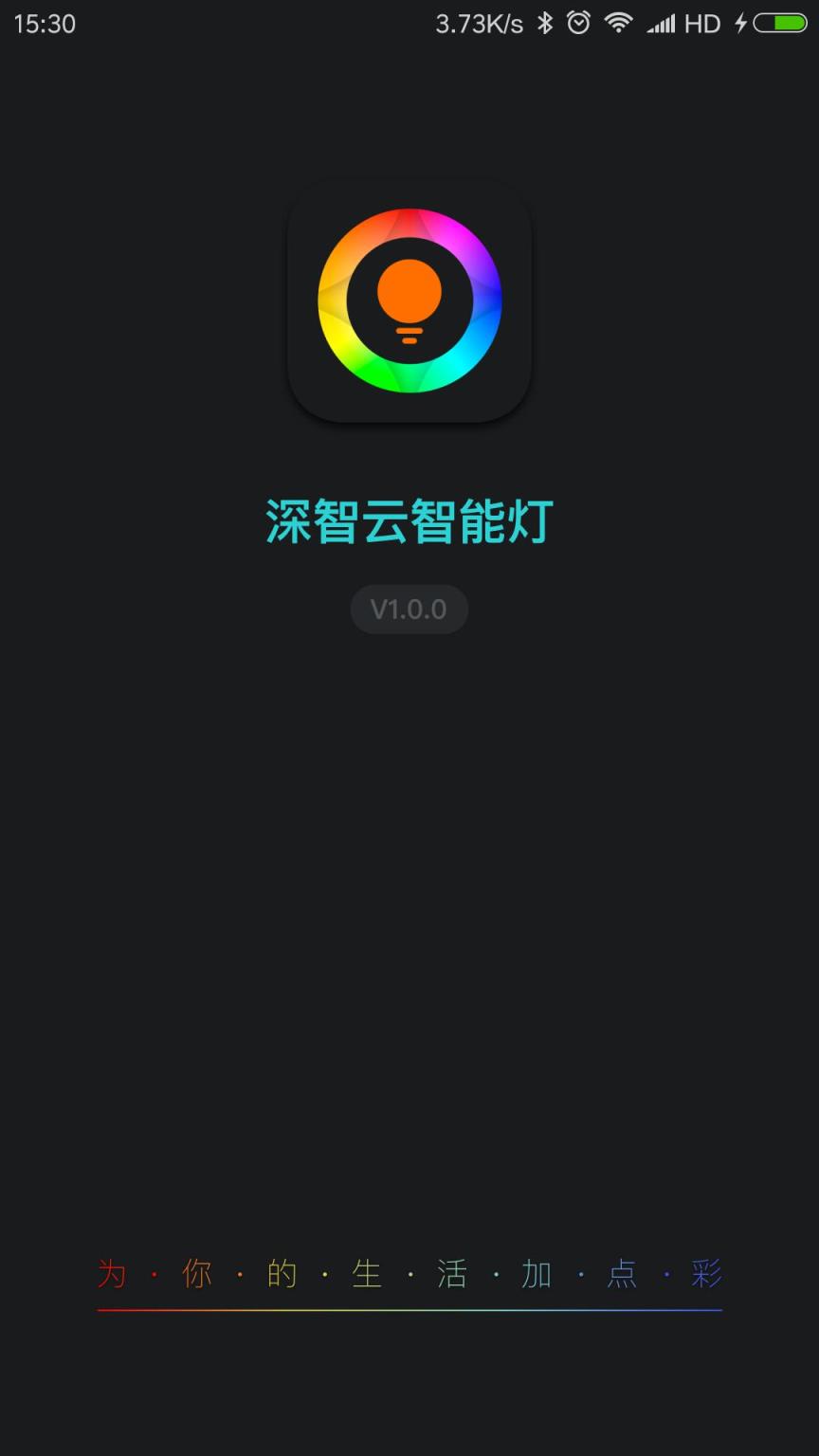Click the rainbow gradient line under the slogan
Viewport: 819px width, 1456px height.
tap(409, 1308)
